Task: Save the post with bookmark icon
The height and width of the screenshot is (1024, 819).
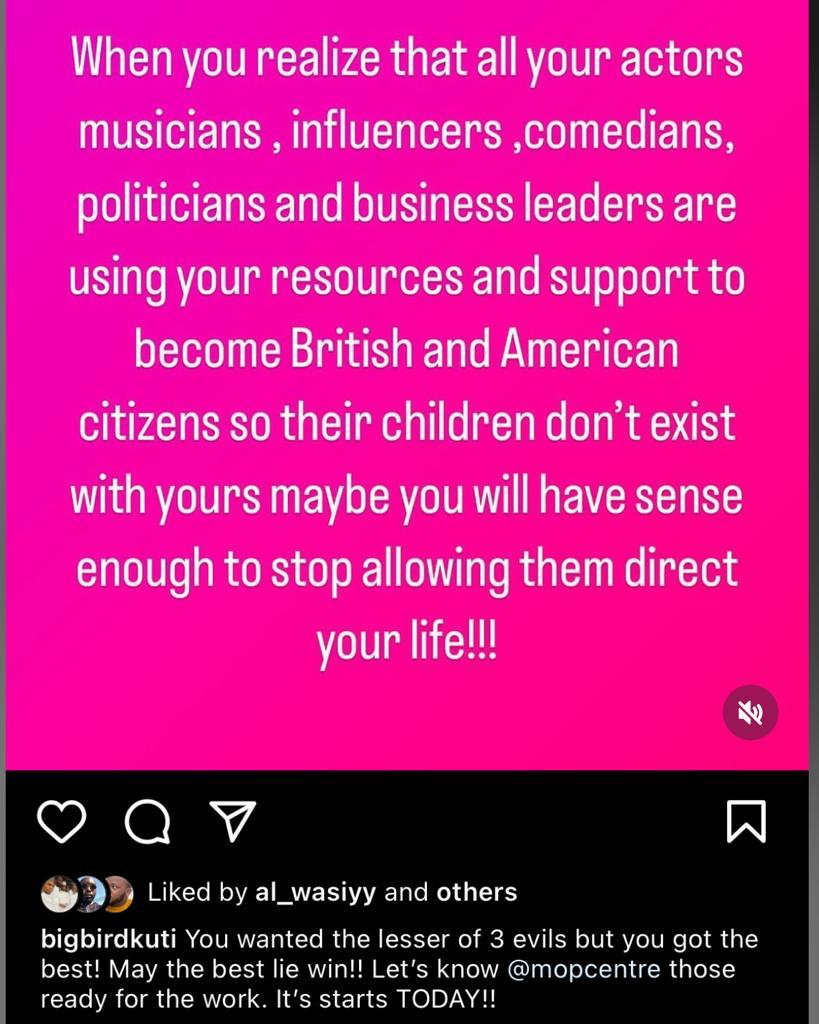Action: coord(746,822)
